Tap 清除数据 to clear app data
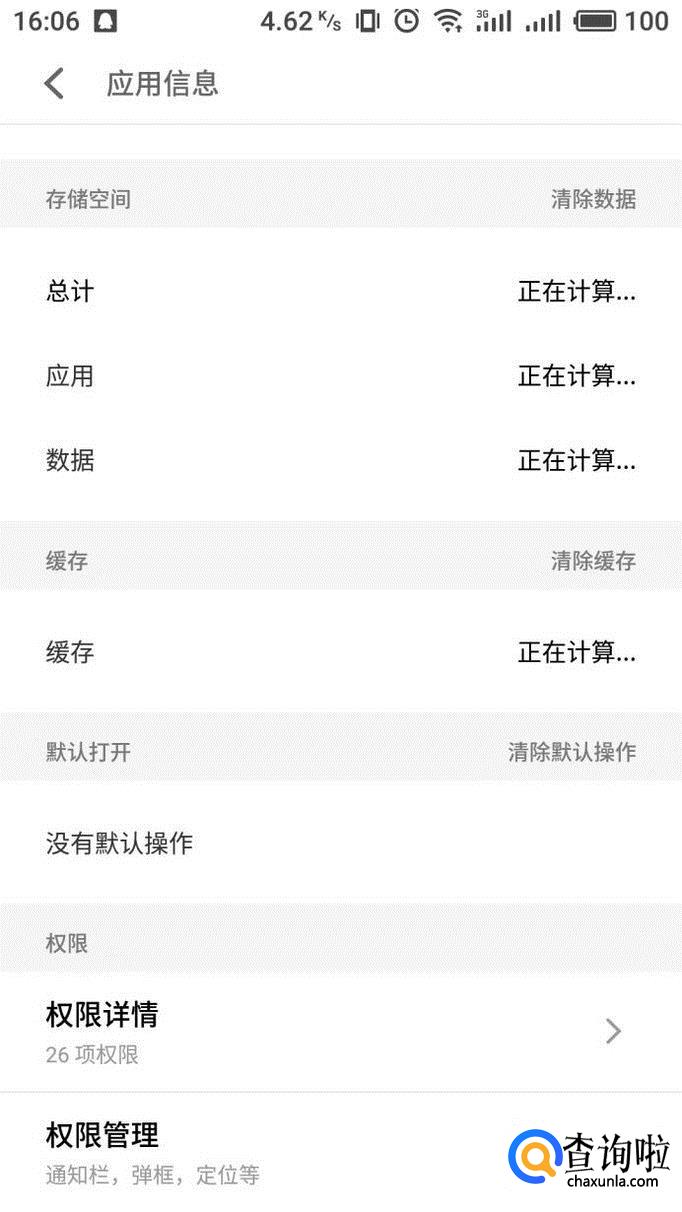682x1212 pixels. coord(592,199)
